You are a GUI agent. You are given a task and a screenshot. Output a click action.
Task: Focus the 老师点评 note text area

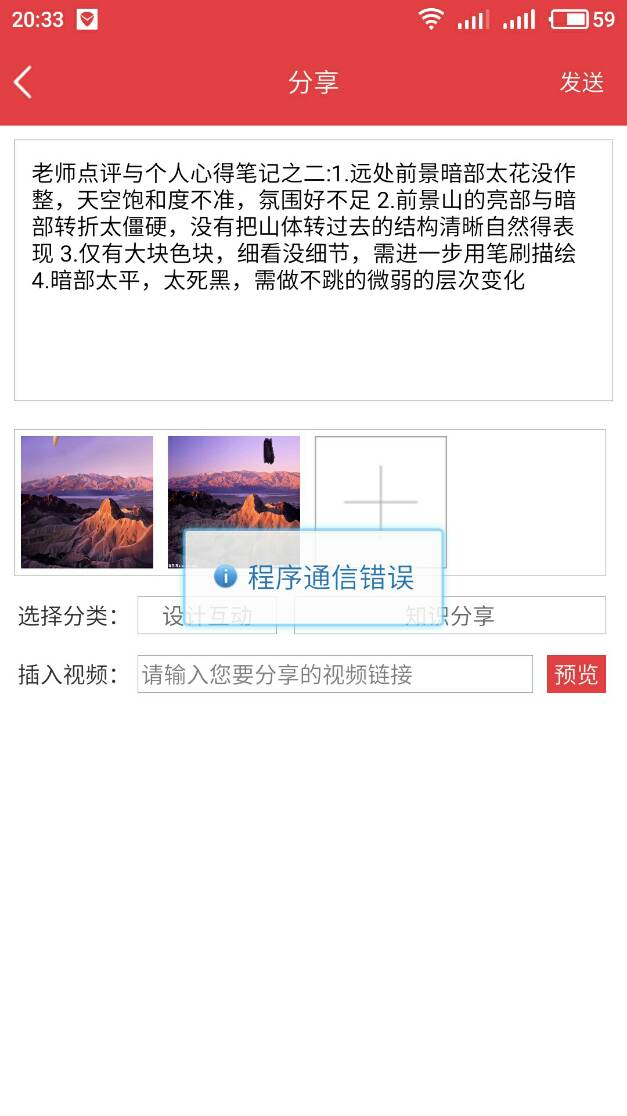(x=312, y=340)
